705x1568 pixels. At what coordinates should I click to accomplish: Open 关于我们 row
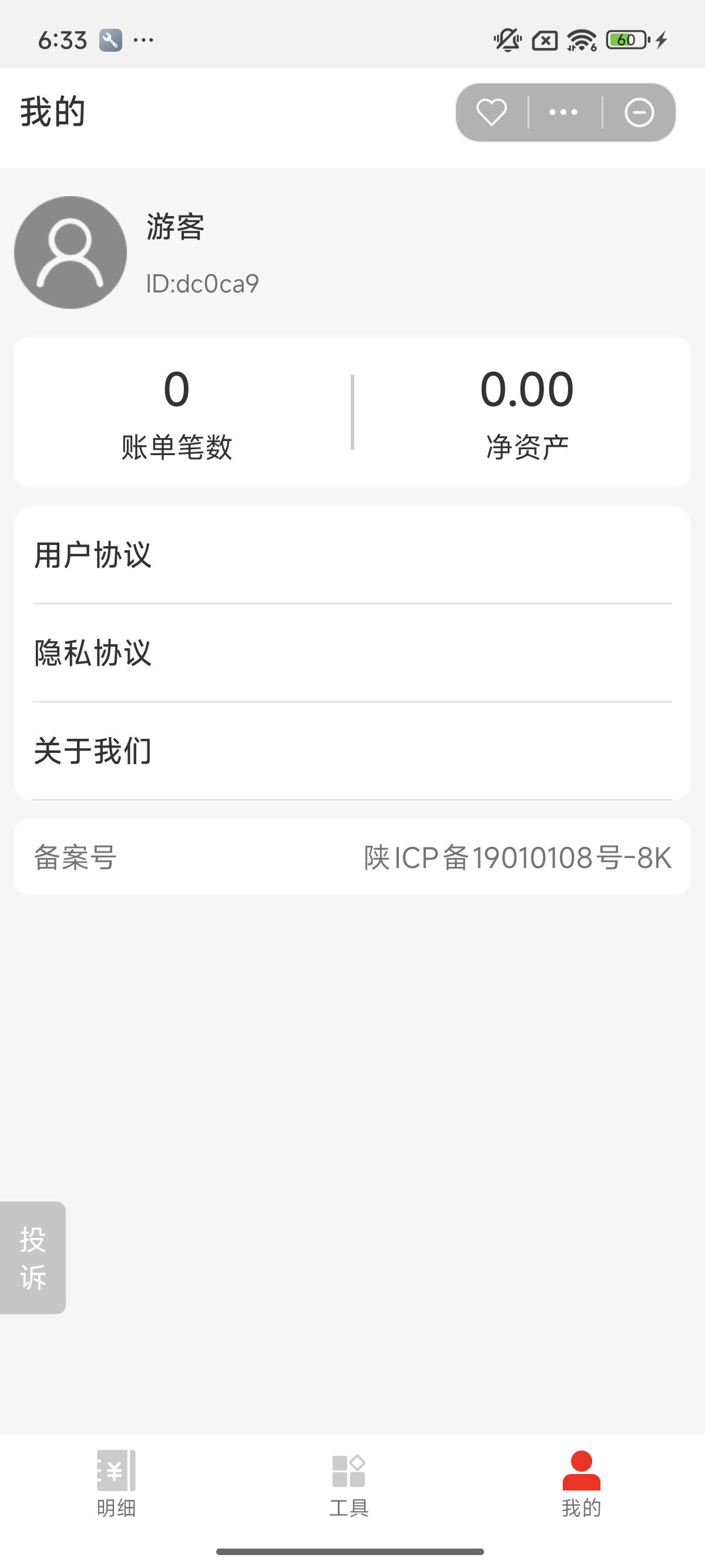click(x=352, y=751)
